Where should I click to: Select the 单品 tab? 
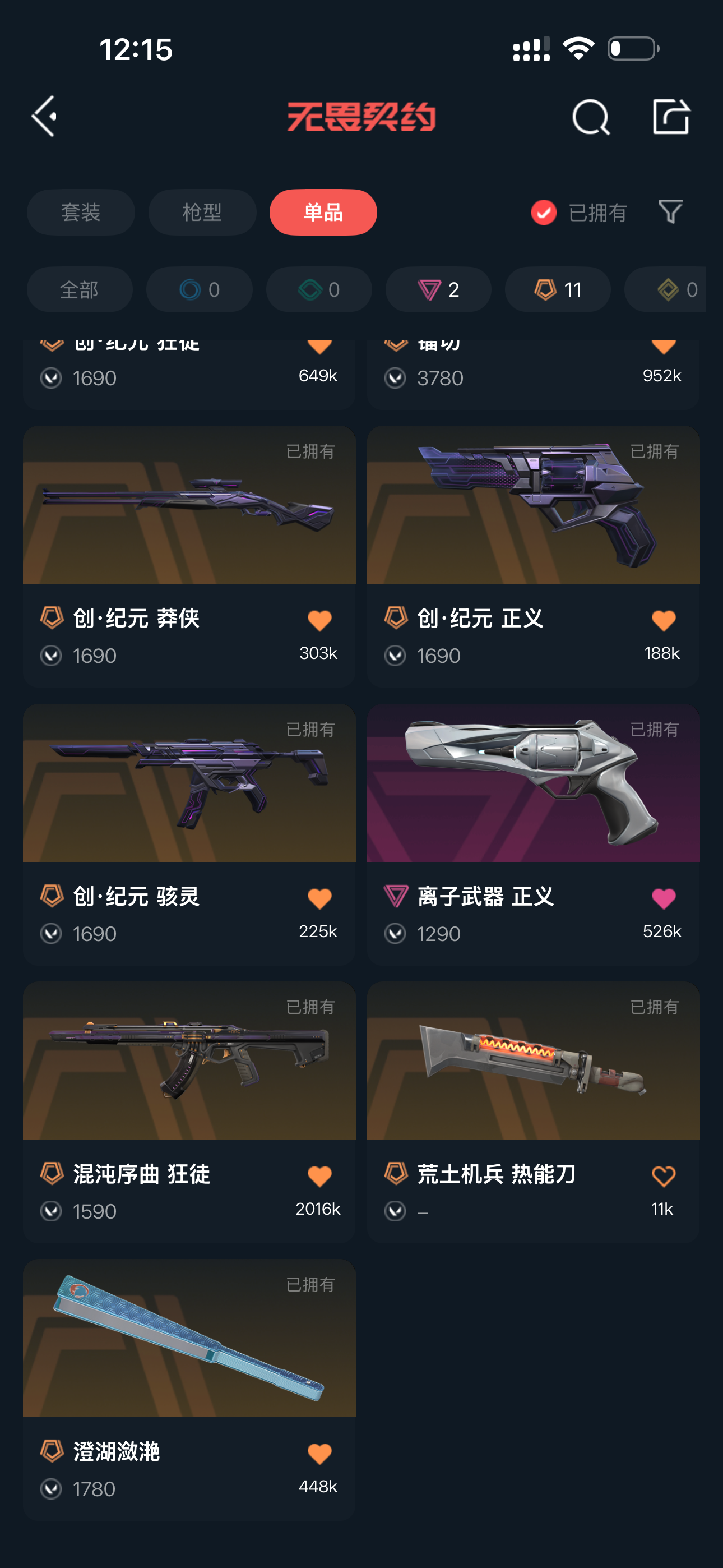click(x=323, y=212)
